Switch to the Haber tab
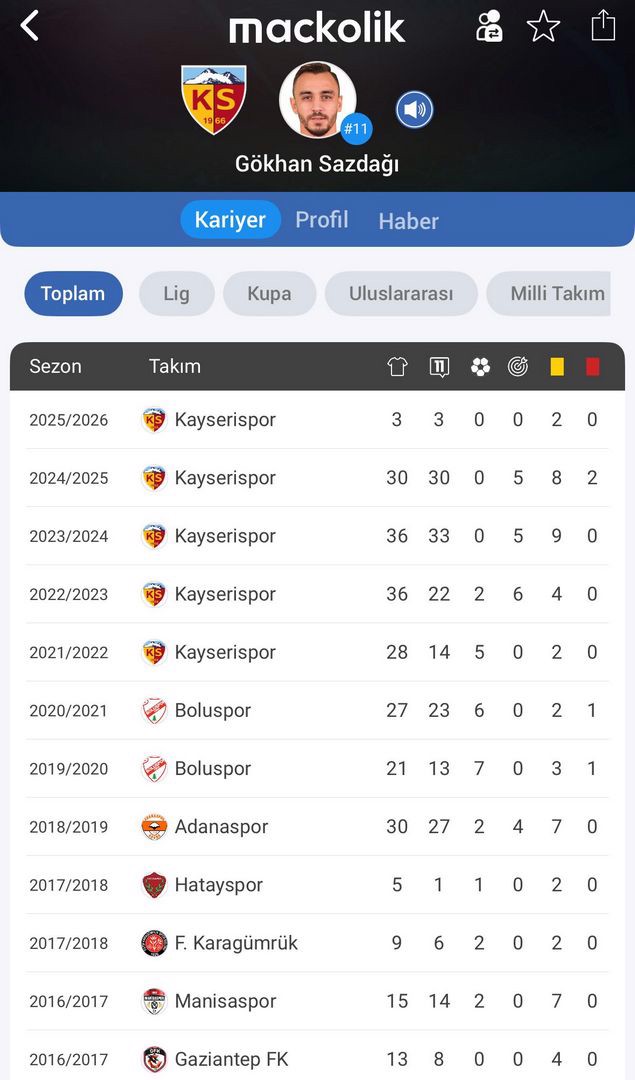Screen dimensions: 635x1080 pos(408,221)
